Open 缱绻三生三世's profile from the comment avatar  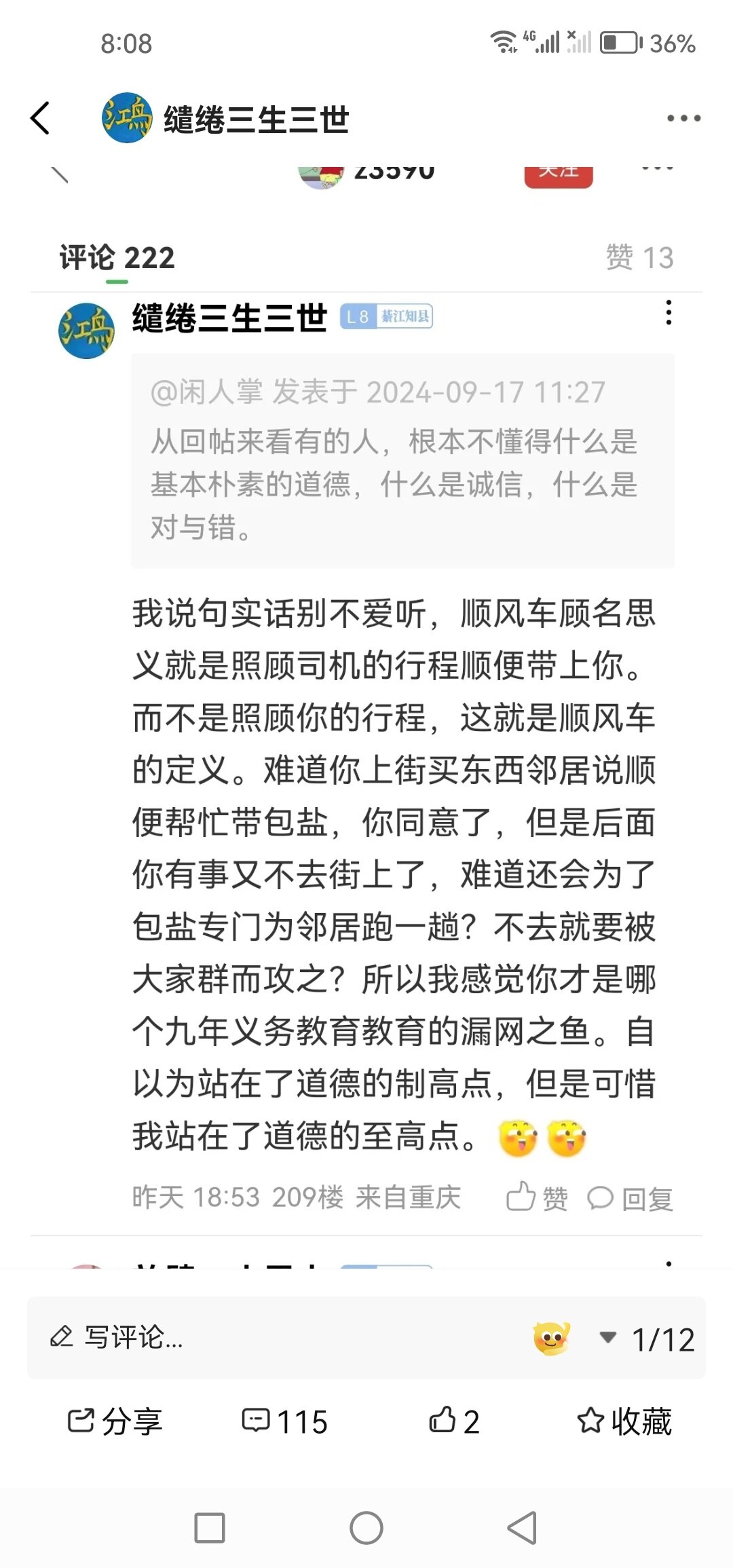click(x=86, y=331)
